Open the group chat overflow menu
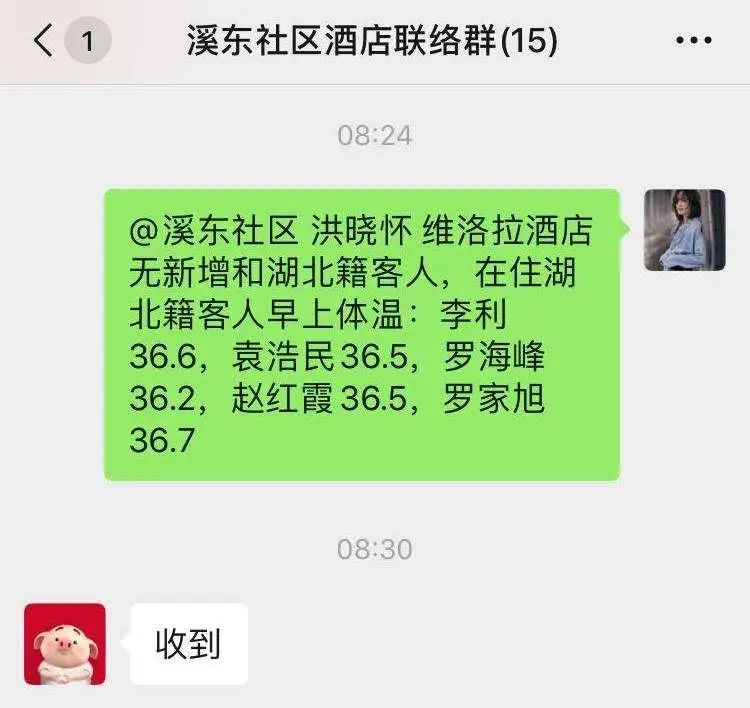750x708 pixels. click(693, 41)
